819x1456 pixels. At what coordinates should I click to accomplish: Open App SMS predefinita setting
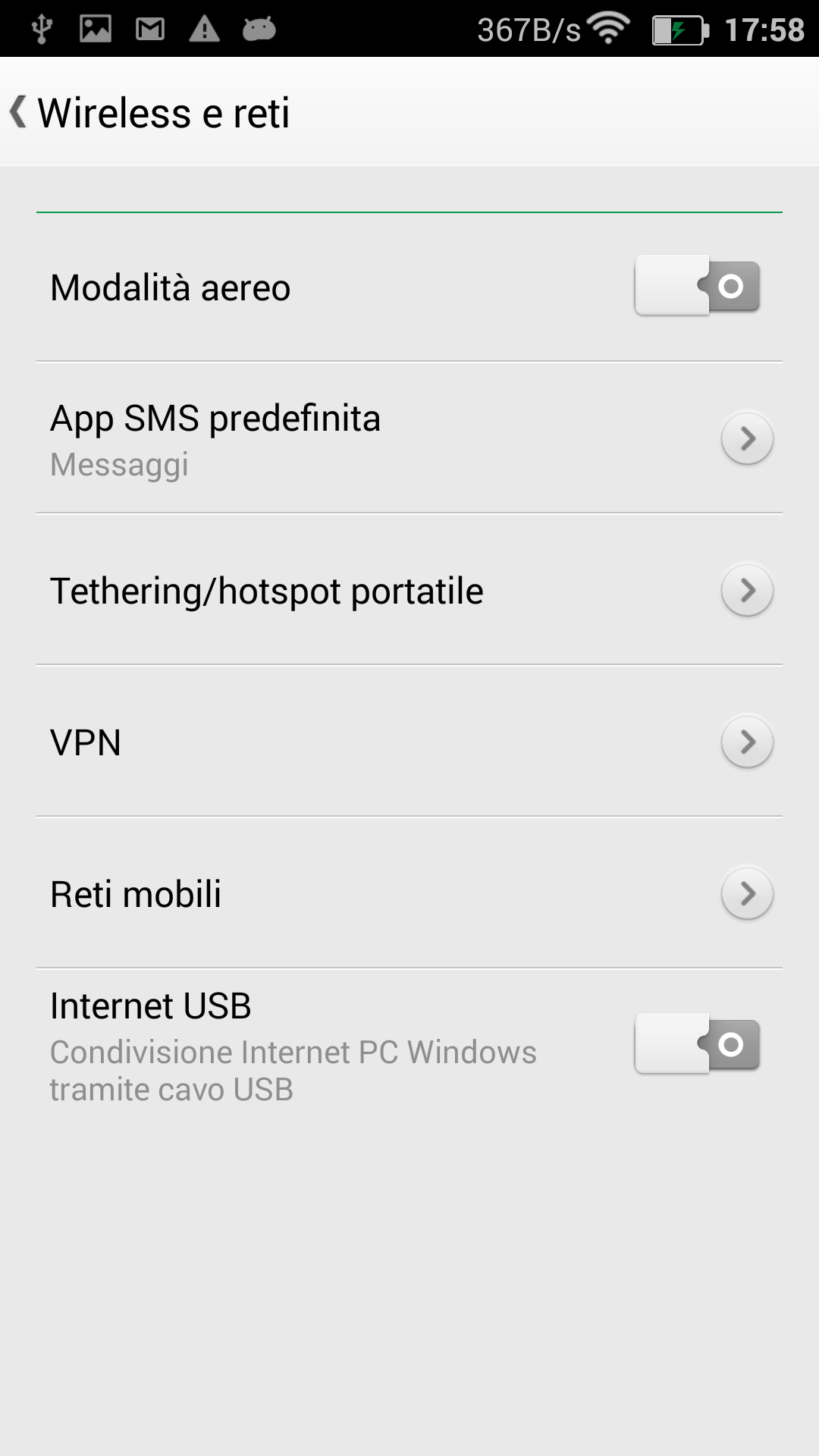409,438
